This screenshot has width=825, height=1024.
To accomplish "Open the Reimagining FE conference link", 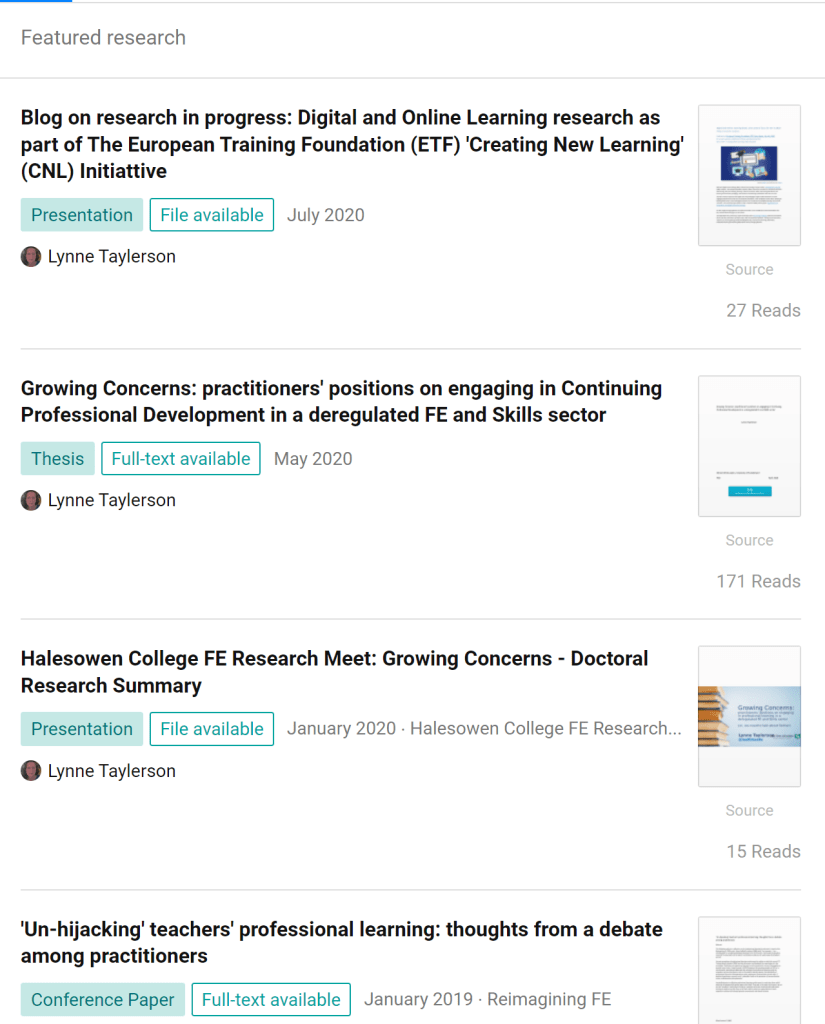I will point(547,998).
